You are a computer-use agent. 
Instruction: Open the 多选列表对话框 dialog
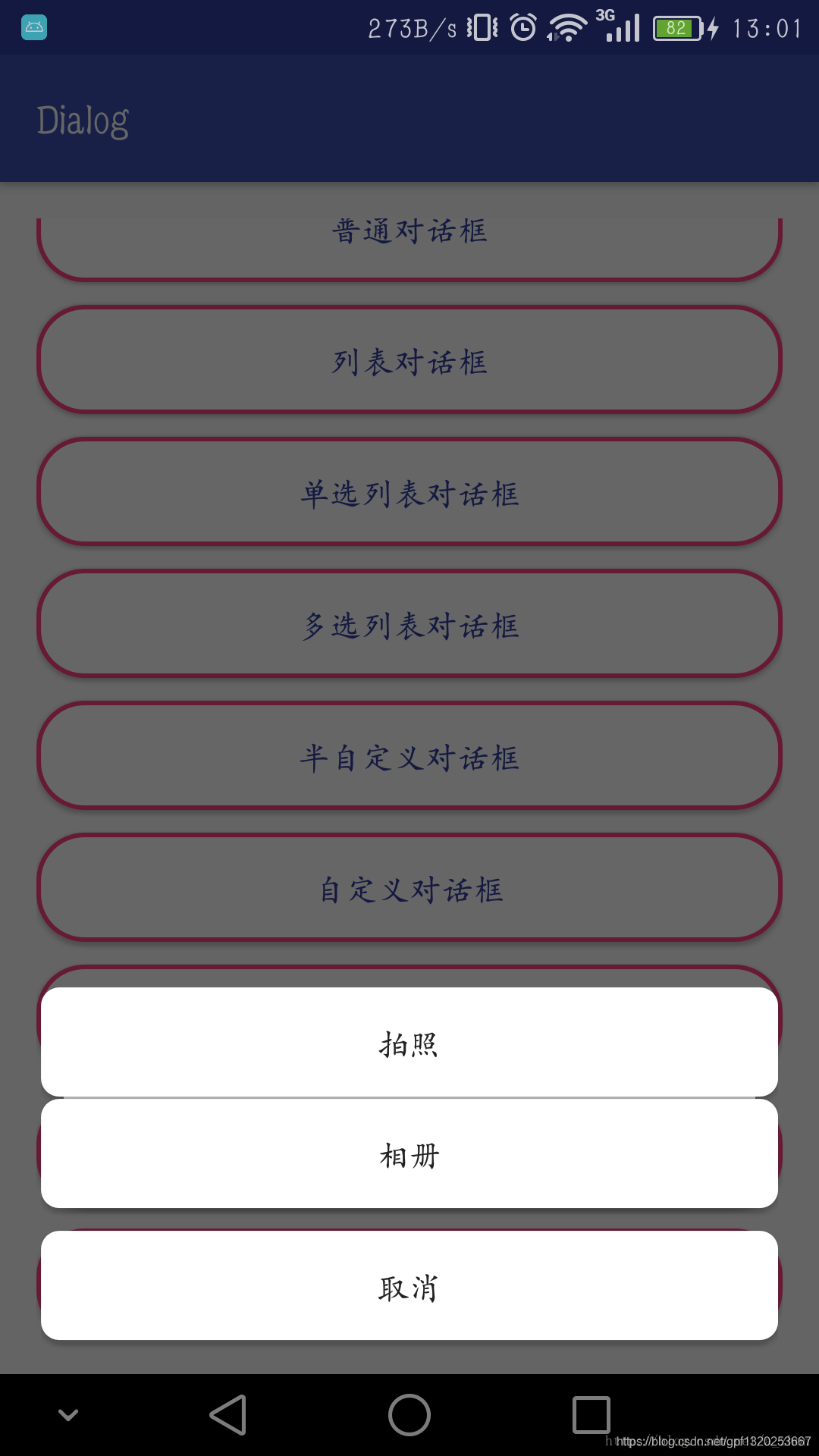(409, 624)
